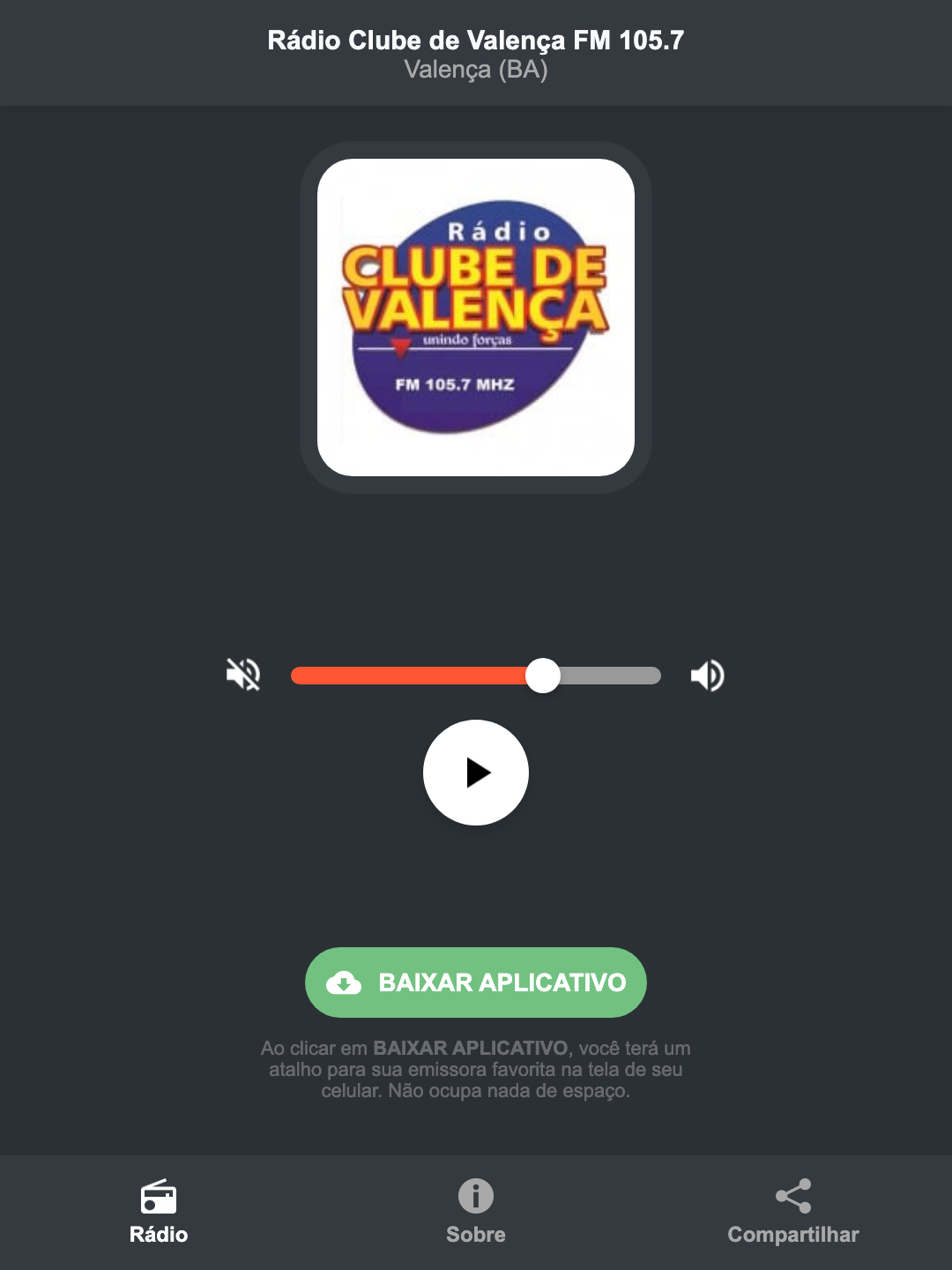952x1270 pixels.
Task: Click the bold BAIXAR APLICATIVO text in description
Action: [x=470, y=1049]
